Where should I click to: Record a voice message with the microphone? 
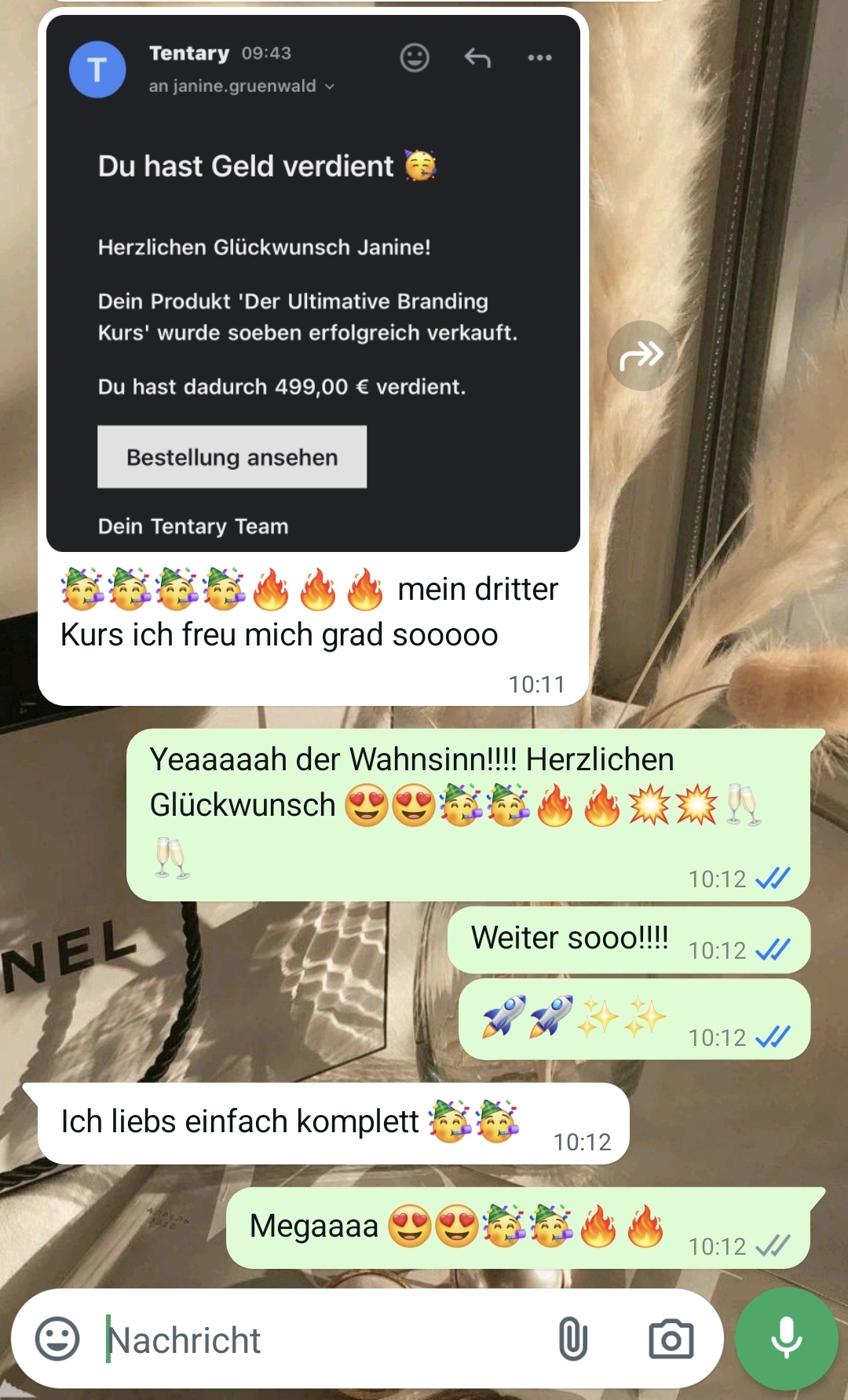[x=786, y=1339]
